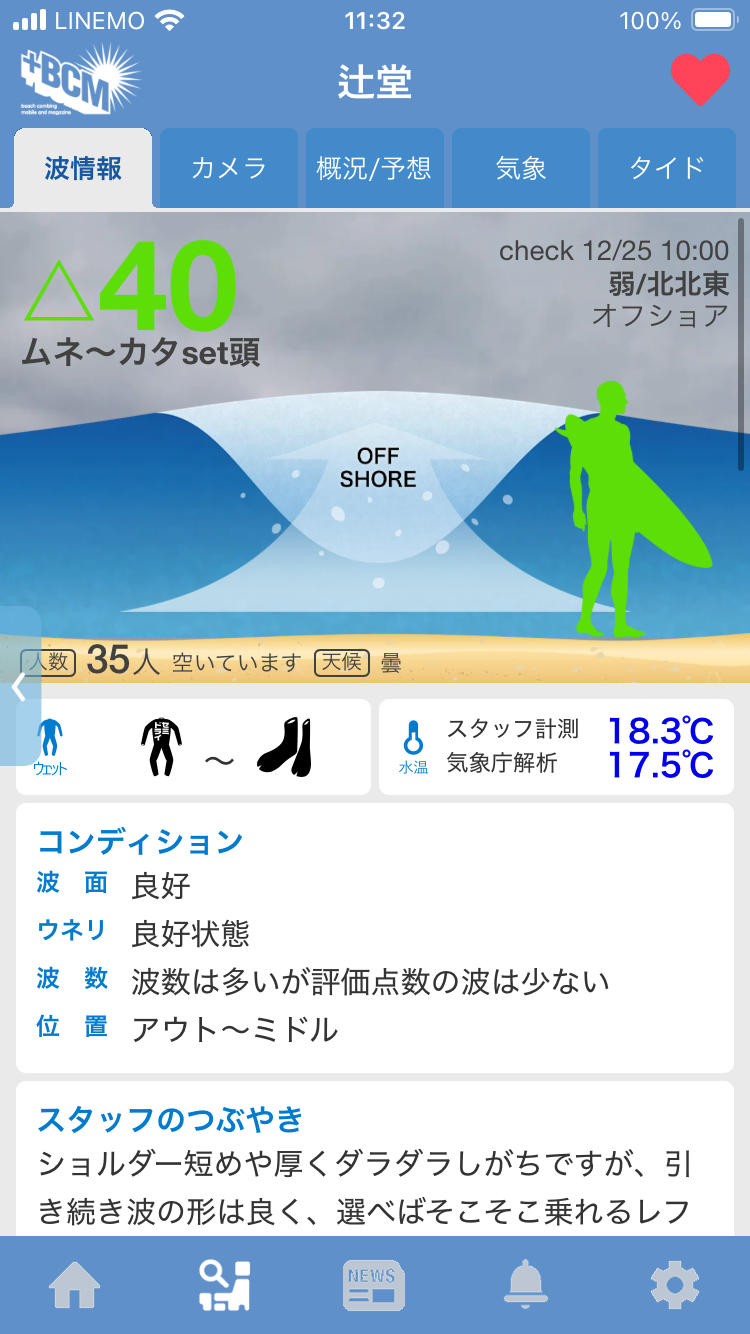This screenshot has height=1334, width=750.
Task: Open the surf spot map search
Action: click(x=225, y=1285)
